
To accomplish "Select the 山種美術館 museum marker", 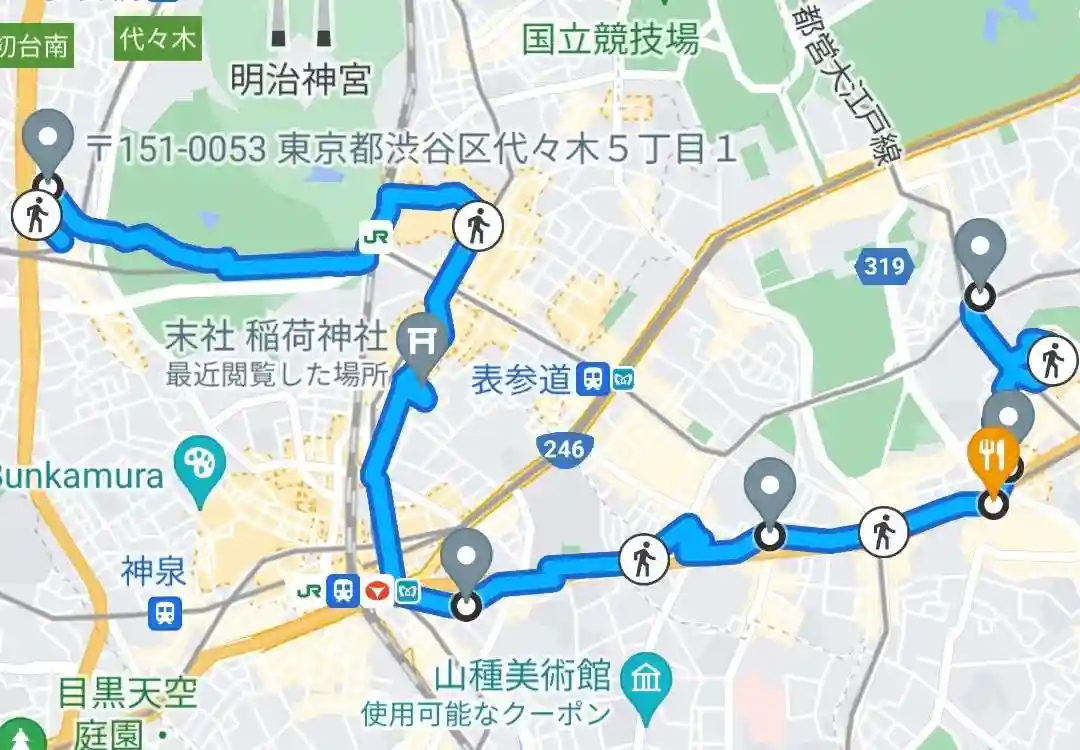I will [646, 679].
